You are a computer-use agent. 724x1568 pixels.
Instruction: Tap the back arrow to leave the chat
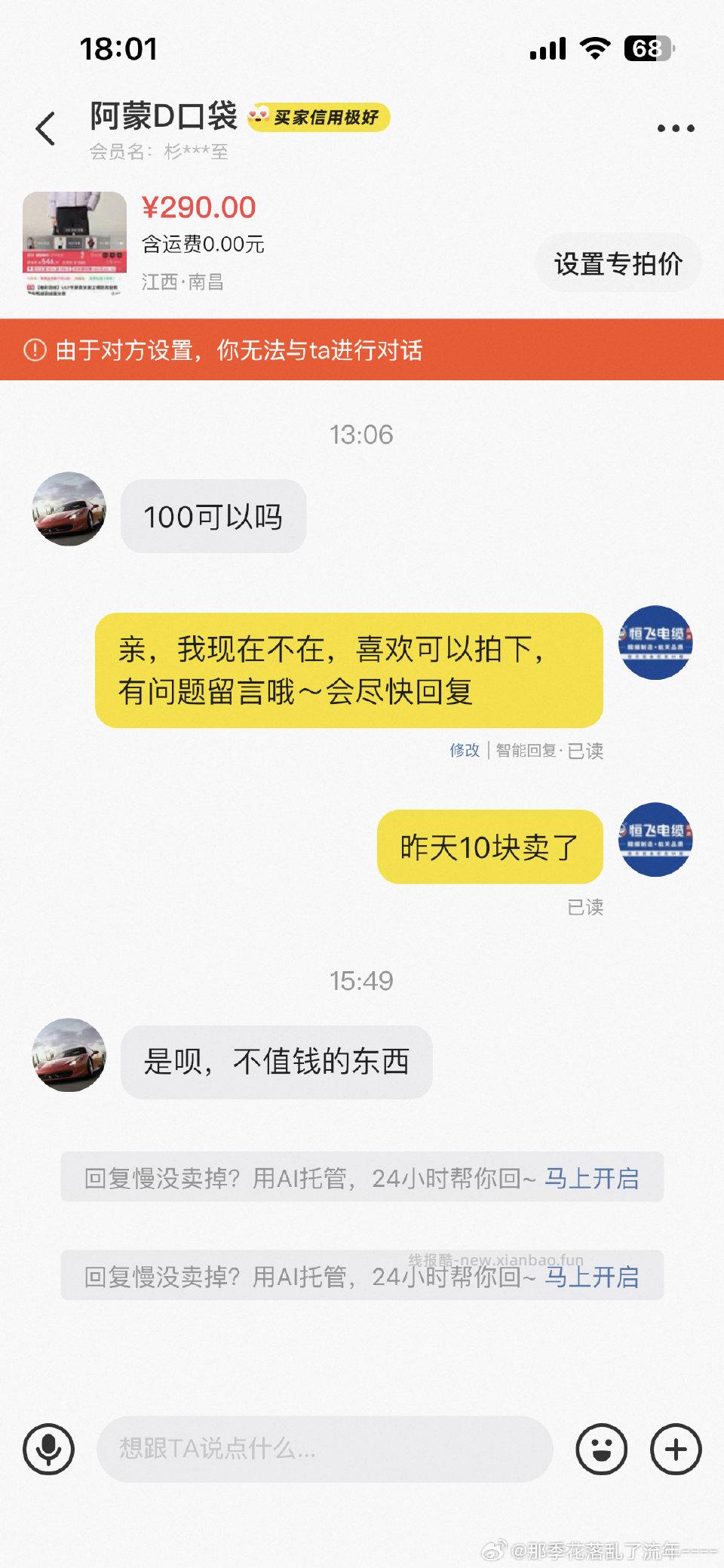[x=47, y=128]
